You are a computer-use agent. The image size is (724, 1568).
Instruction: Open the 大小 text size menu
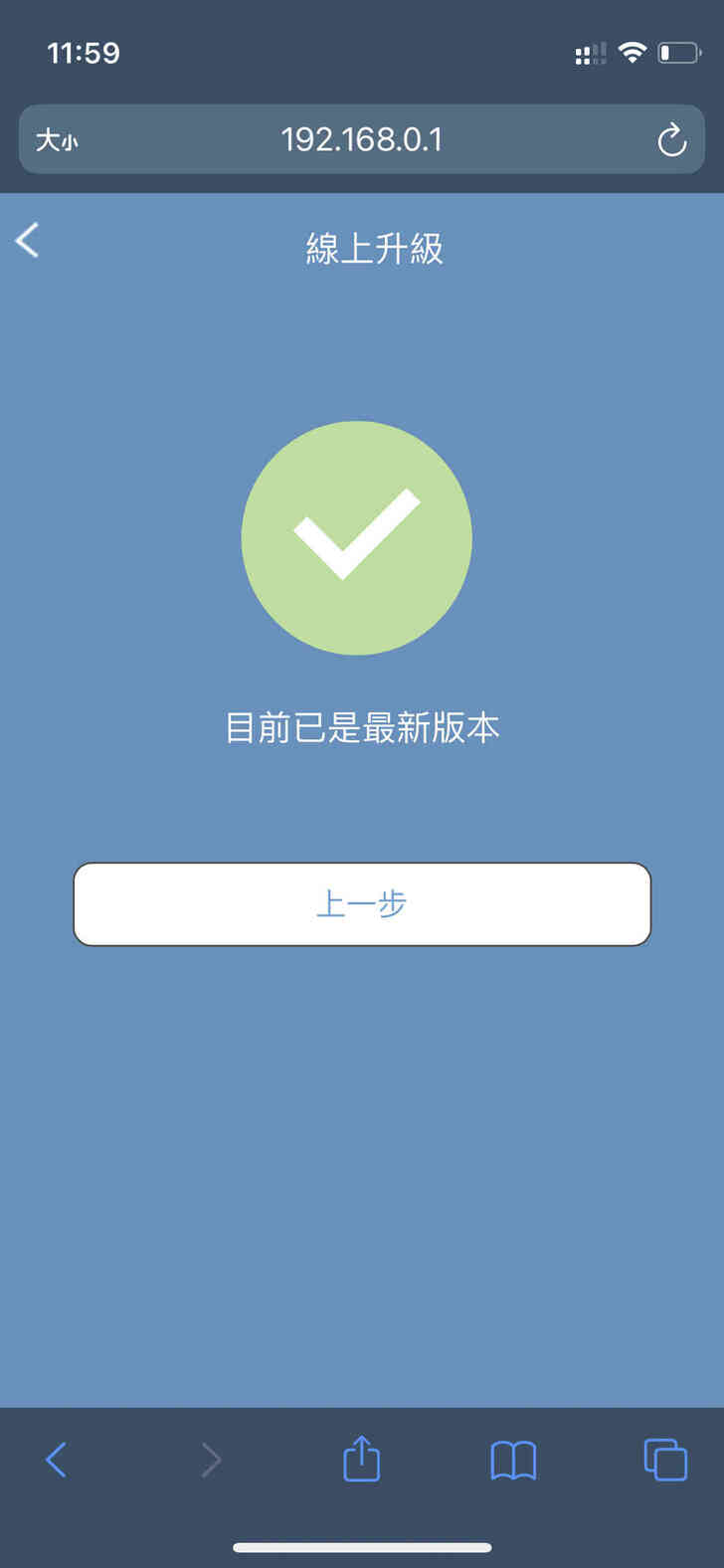pos(57,140)
